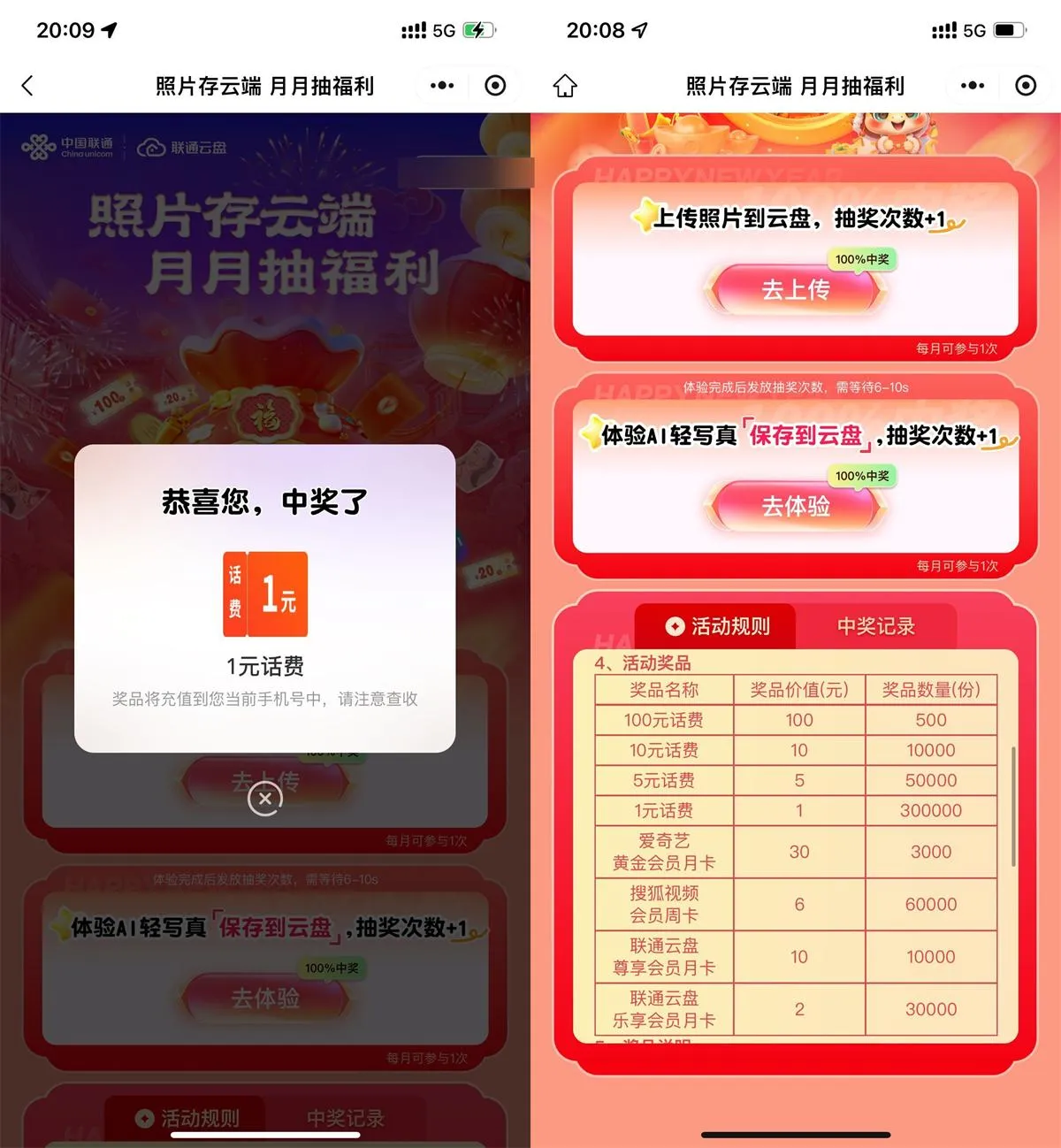
Task: Tap the battery charging indicator
Action: pos(477,29)
